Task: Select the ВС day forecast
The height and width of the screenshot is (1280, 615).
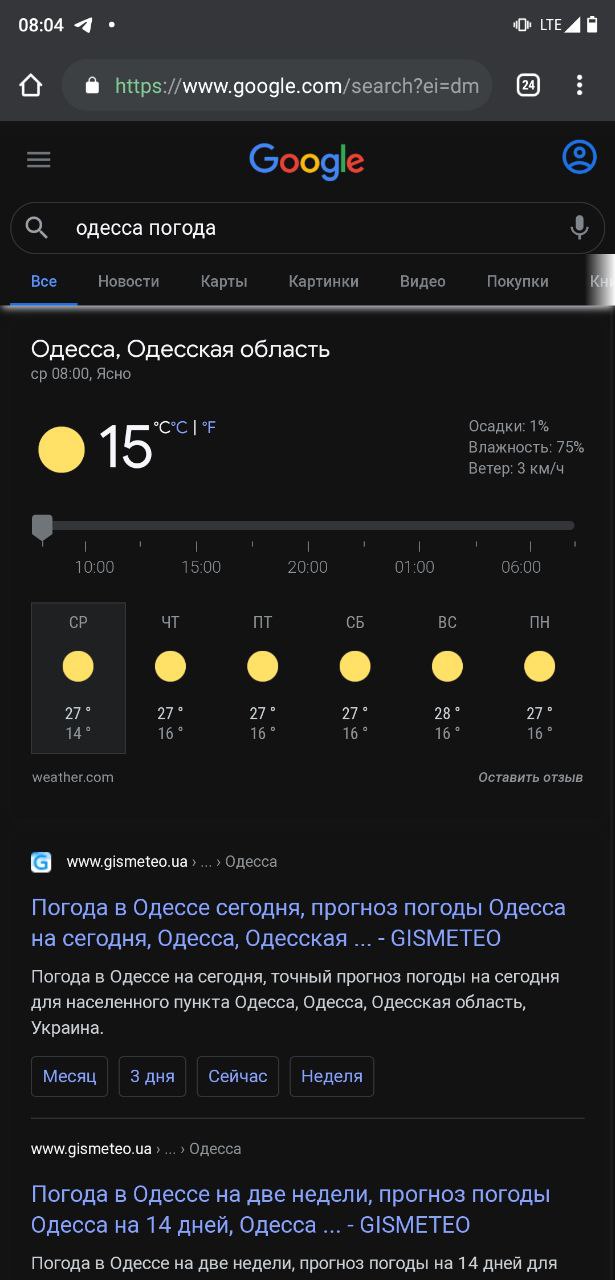Action: tap(447, 677)
